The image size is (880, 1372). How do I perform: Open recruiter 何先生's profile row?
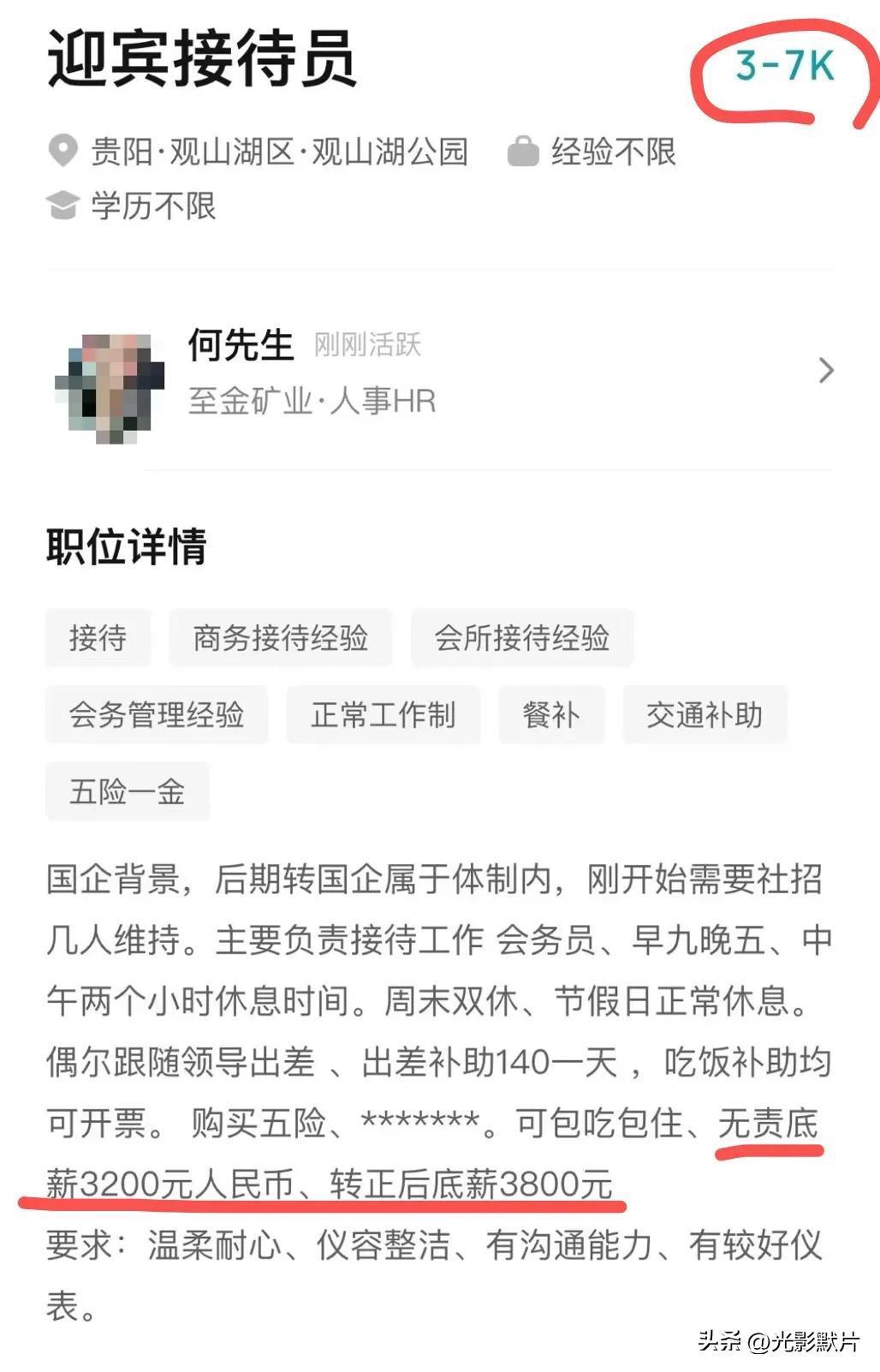pos(440,373)
